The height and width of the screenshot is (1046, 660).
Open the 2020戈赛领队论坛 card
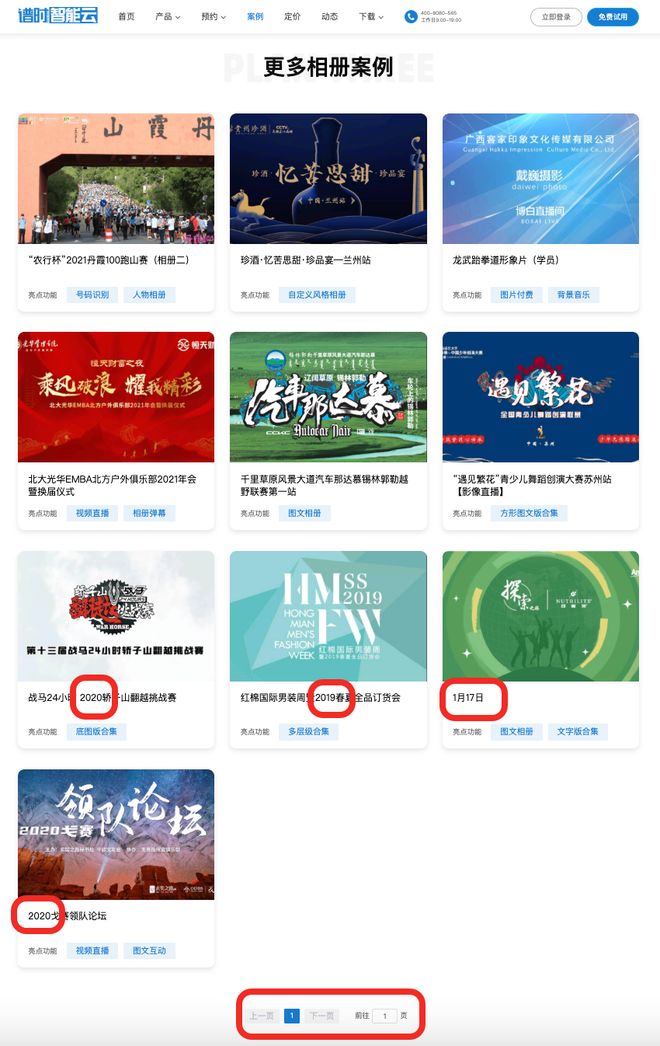[x=116, y=834]
